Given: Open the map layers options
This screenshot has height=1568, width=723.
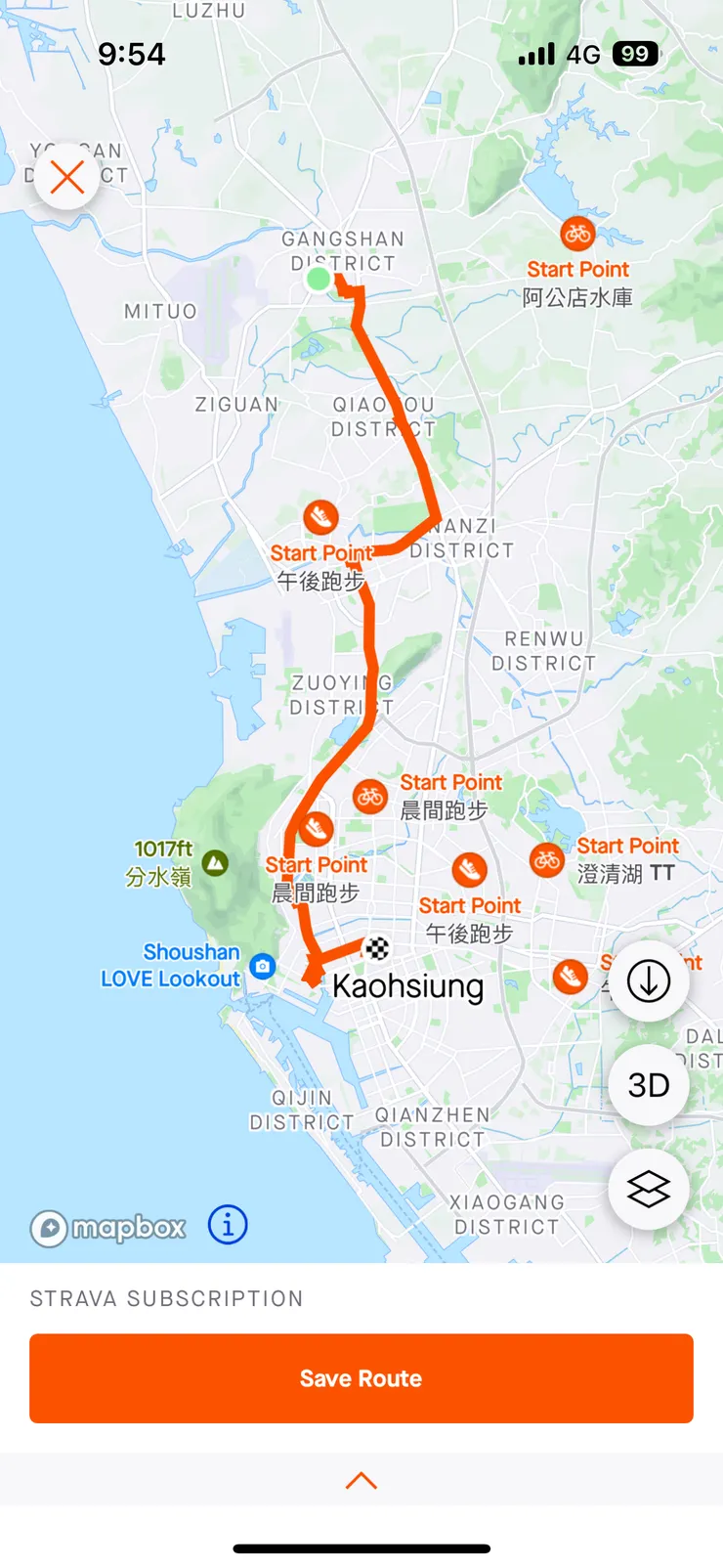Looking at the screenshot, I should point(648,1189).
